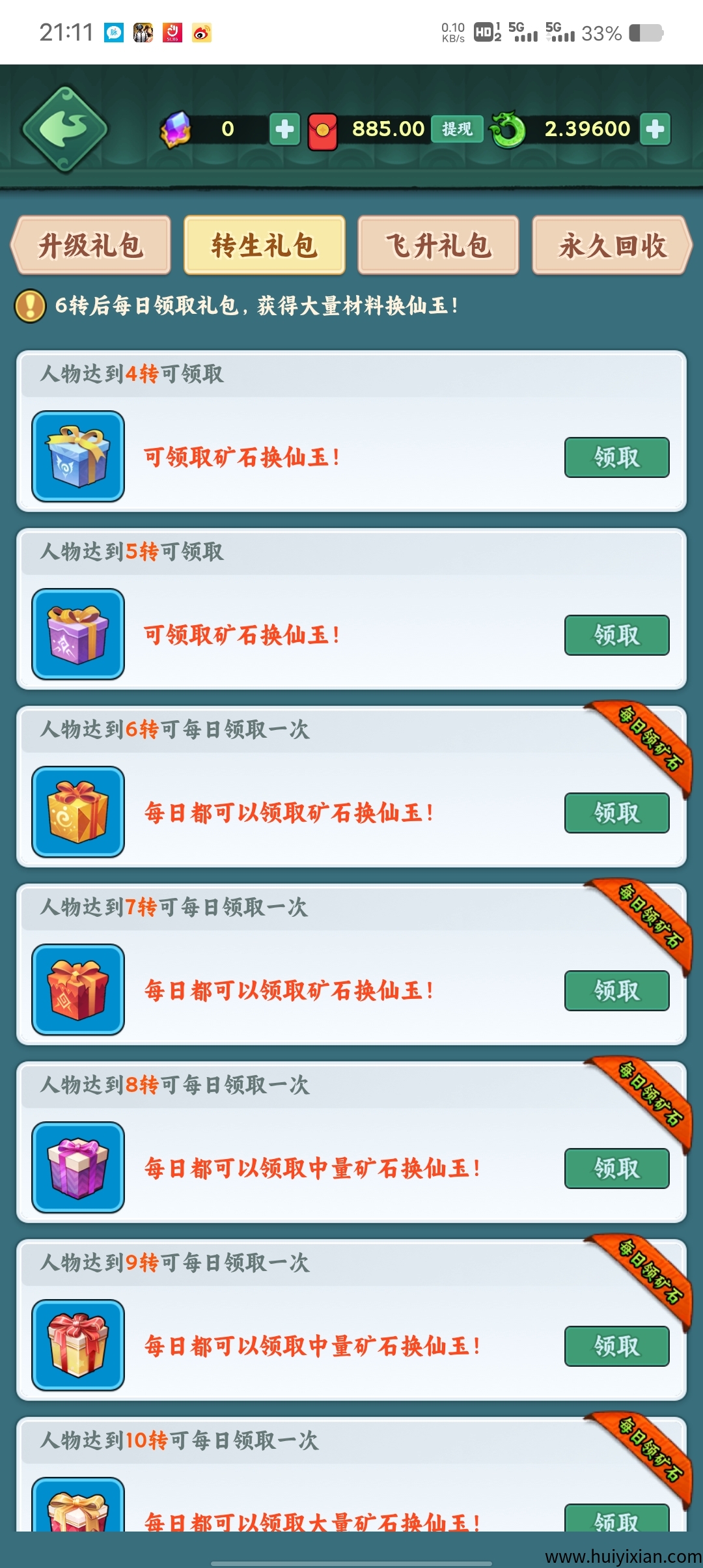Open the 飞升礼包 tab
Viewport: 703px width, 1568px height.
tap(438, 245)
